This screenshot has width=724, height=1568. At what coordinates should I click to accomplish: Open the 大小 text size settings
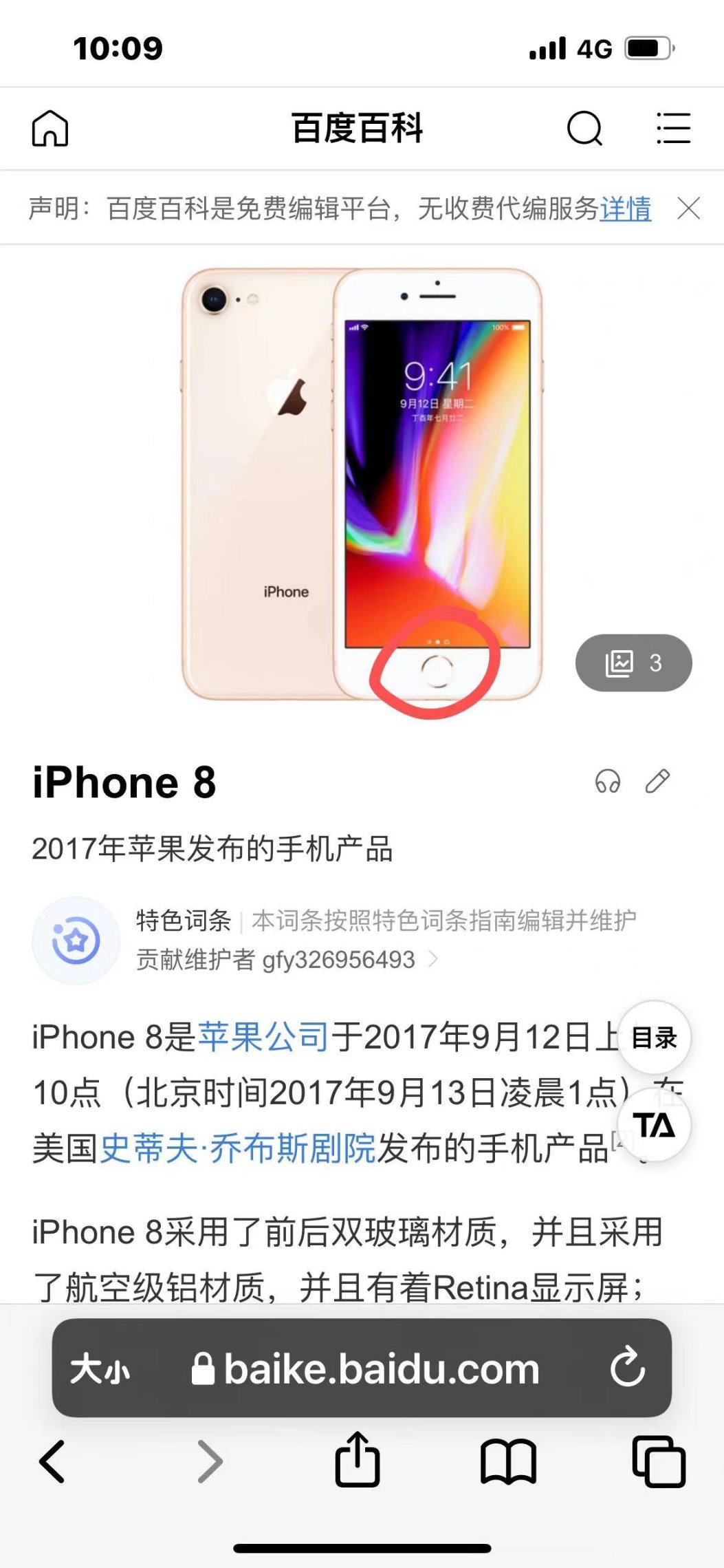coord(100,1368)
